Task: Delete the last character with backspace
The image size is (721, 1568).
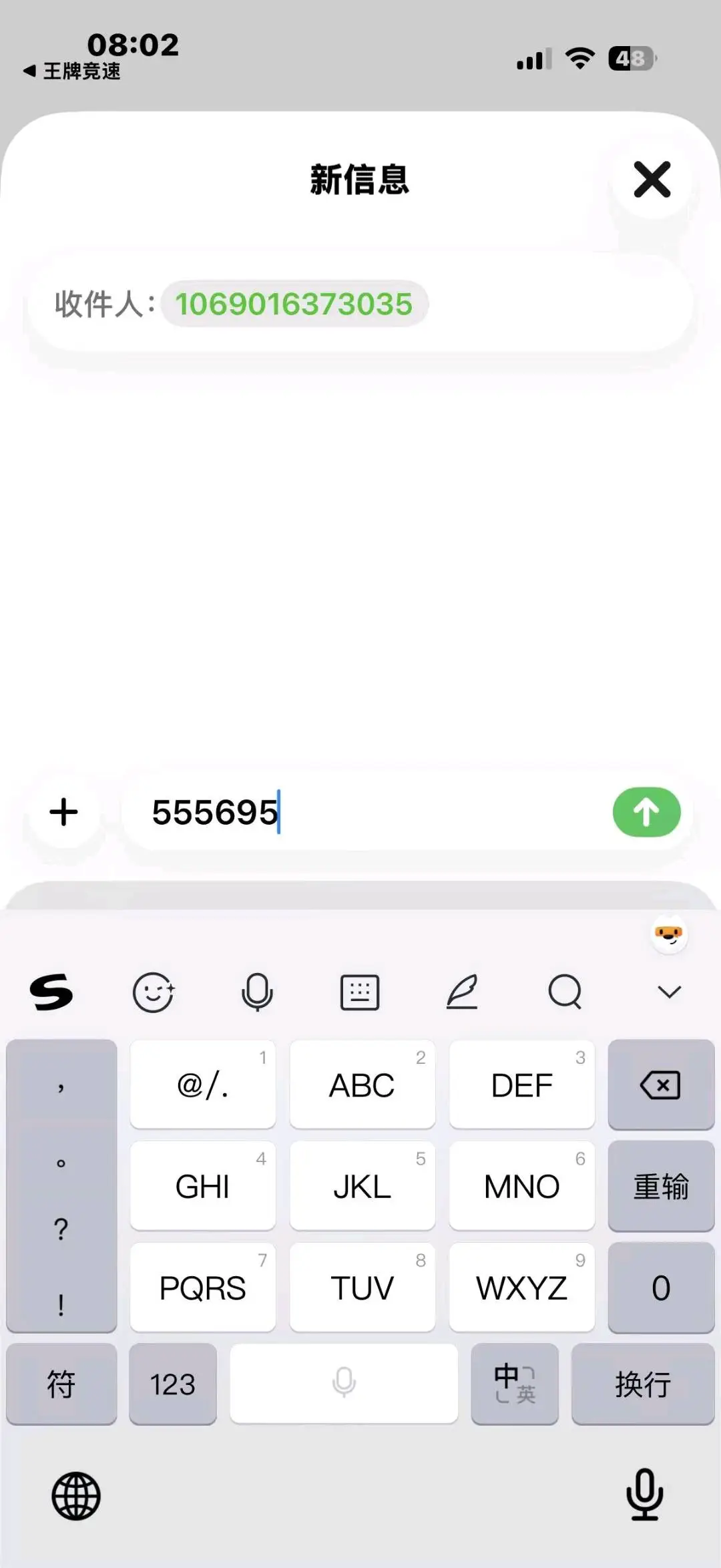Action: [x=661, y=1085]
